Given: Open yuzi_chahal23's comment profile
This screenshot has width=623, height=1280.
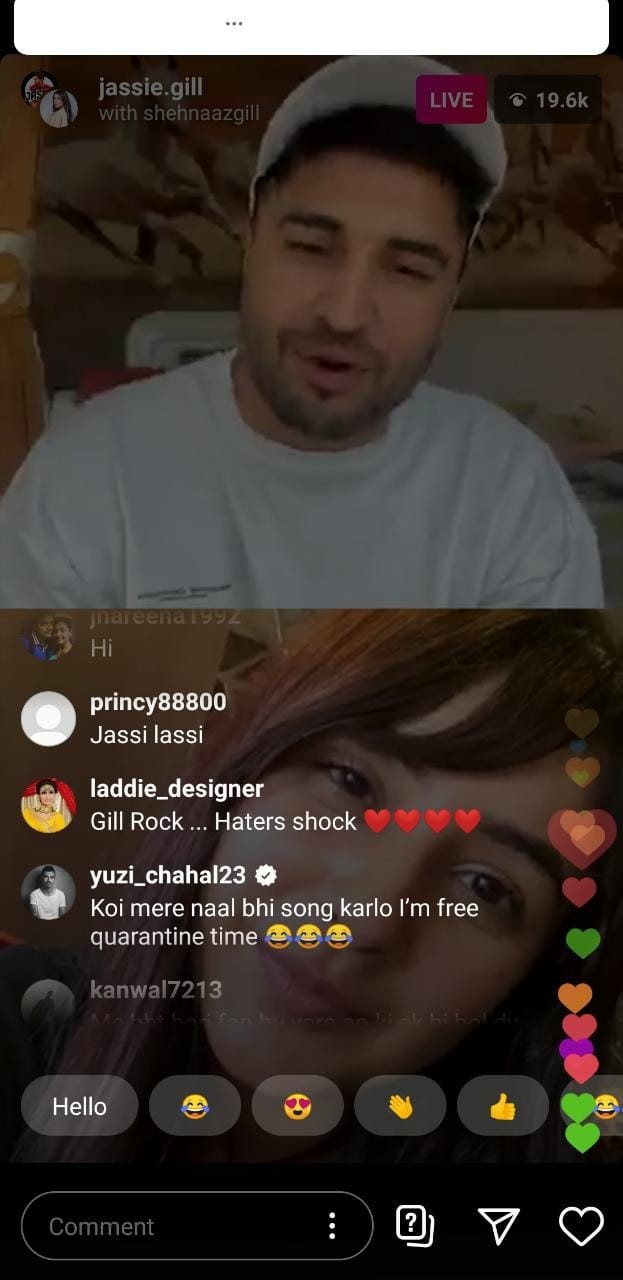Looking at the screenshot, I should 168,875.
